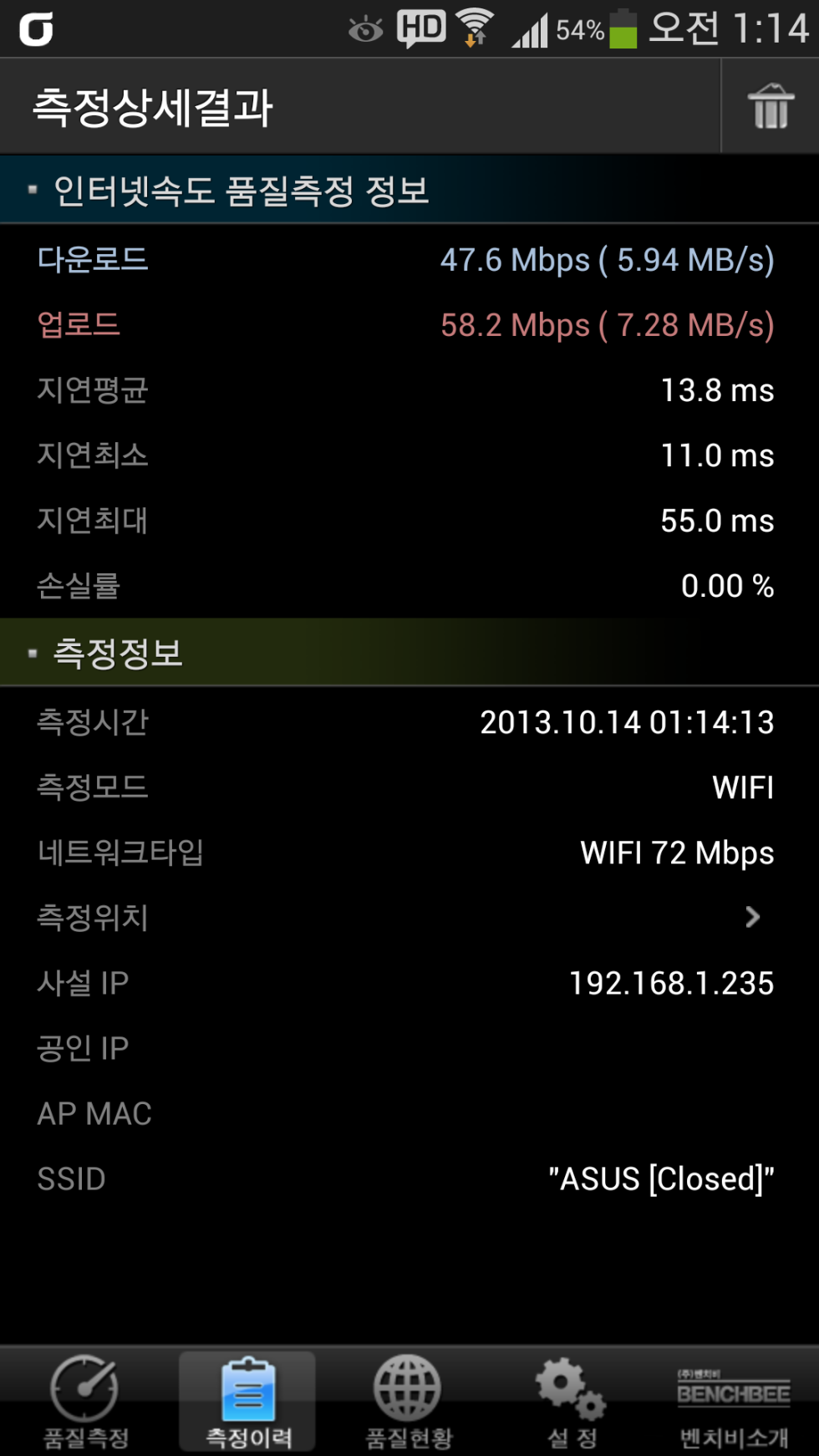Delete this measurement result with trash icon
The width and height of the screenshot is (819, 1456).
point(770,106)
